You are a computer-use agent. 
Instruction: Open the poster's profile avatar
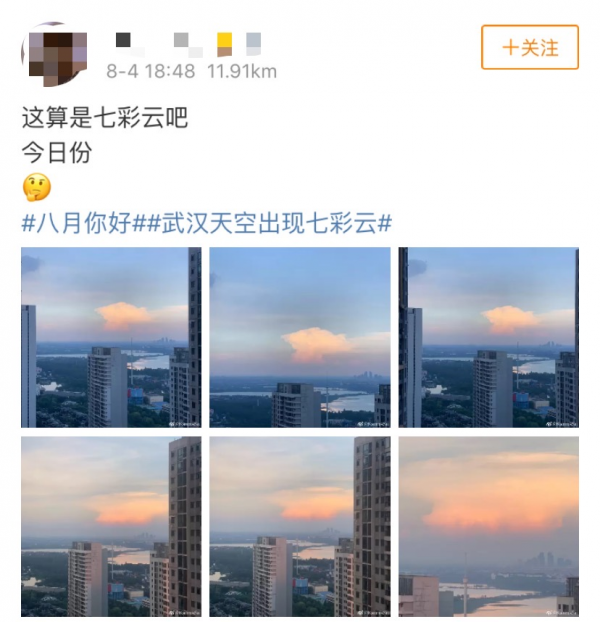tap(53, 52)
